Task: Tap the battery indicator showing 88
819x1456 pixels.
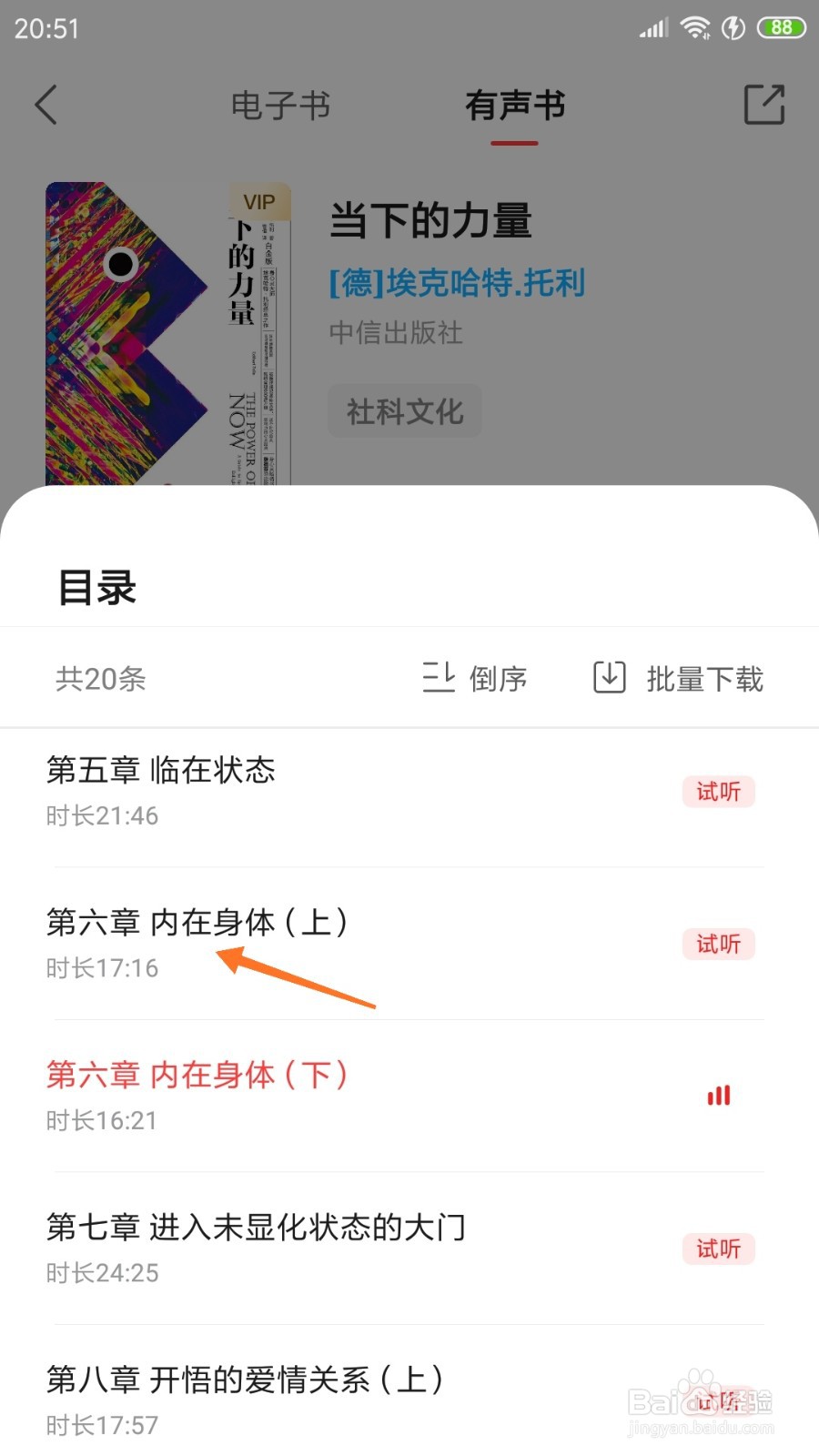Action: pyautogui.click(x=779, y=27)
